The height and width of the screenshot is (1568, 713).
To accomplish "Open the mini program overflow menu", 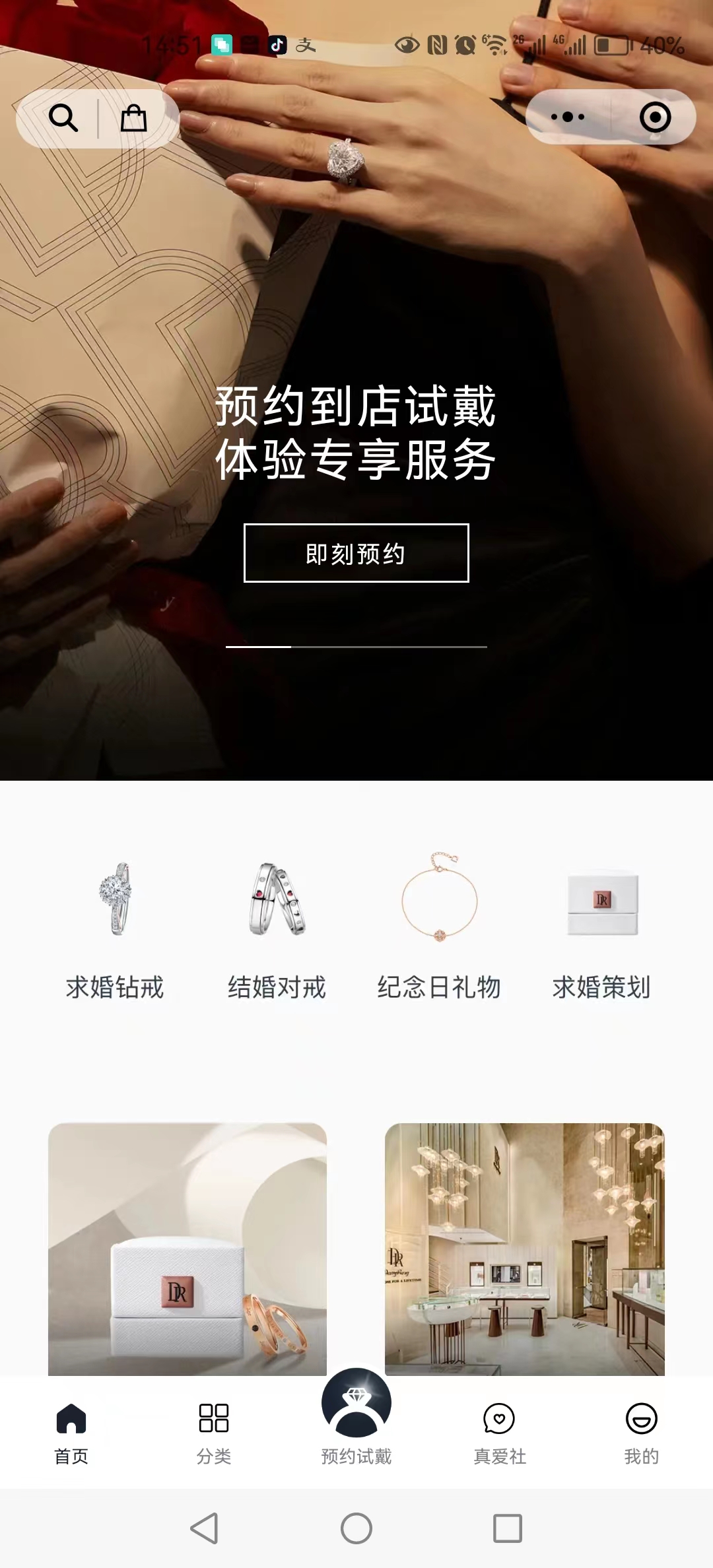I will pos(568,117).
